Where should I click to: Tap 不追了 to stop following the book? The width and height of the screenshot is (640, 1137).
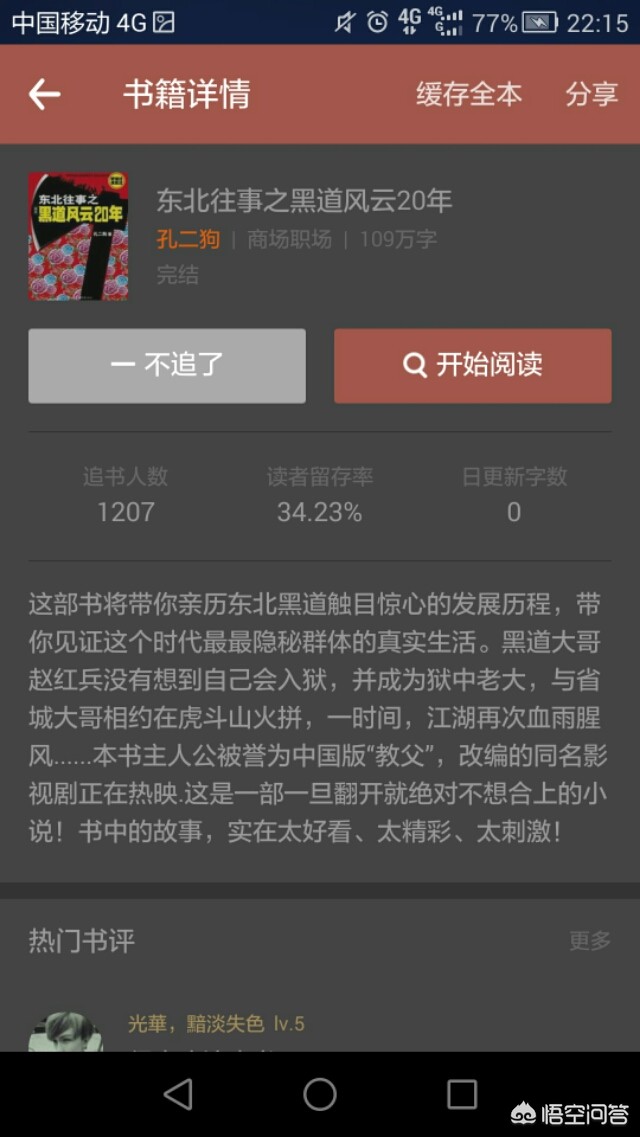tap(167, 365)
